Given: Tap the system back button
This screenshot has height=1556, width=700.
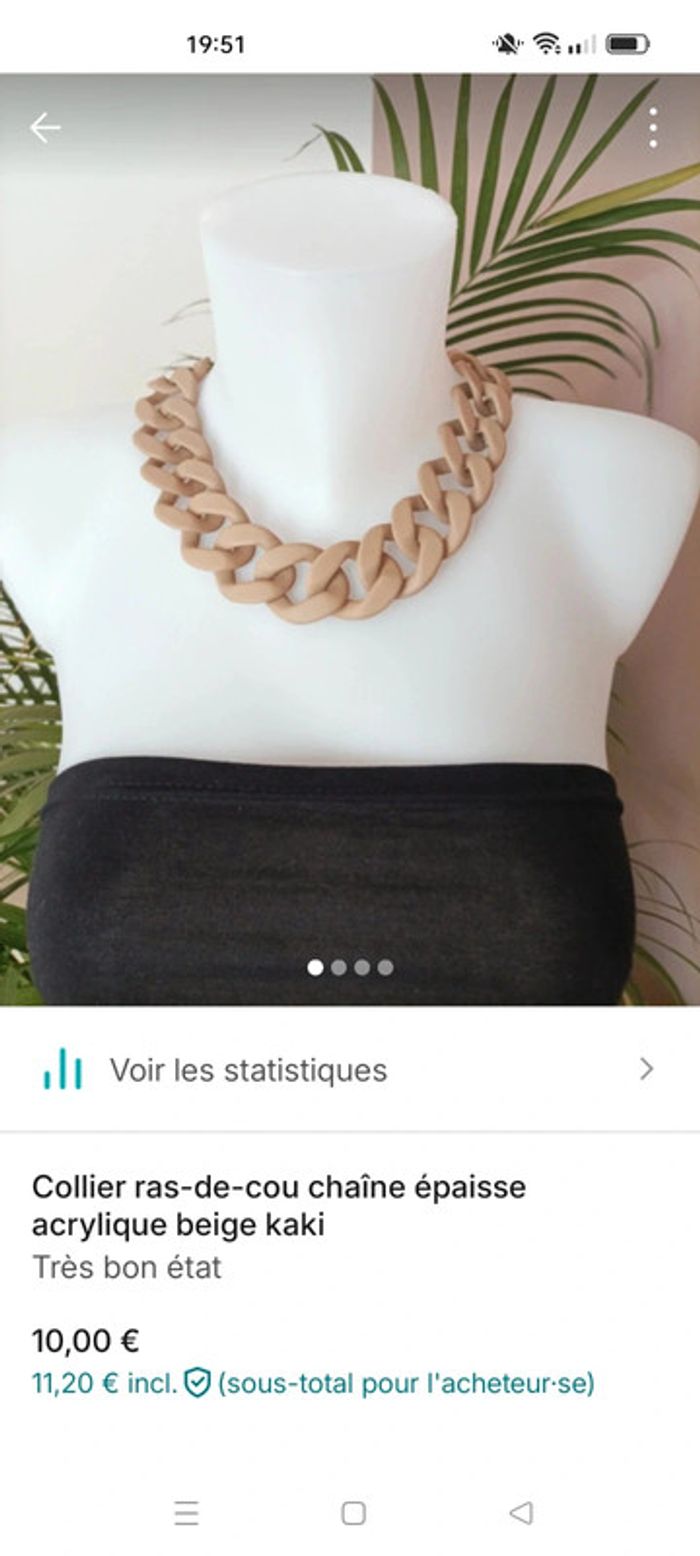Looking at the screenshot, I should coord(521,1513).
